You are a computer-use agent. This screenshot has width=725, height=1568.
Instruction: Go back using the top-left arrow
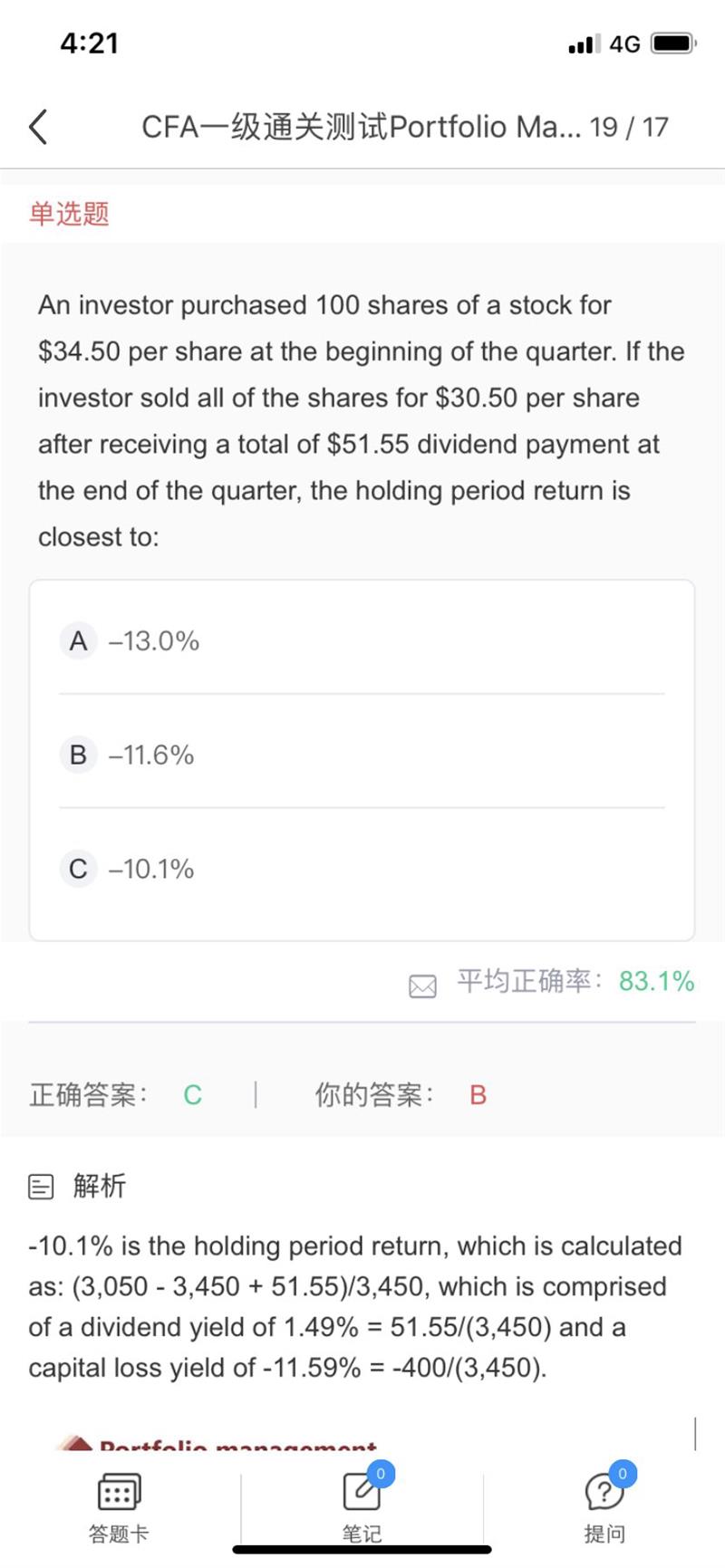(38, 127)
